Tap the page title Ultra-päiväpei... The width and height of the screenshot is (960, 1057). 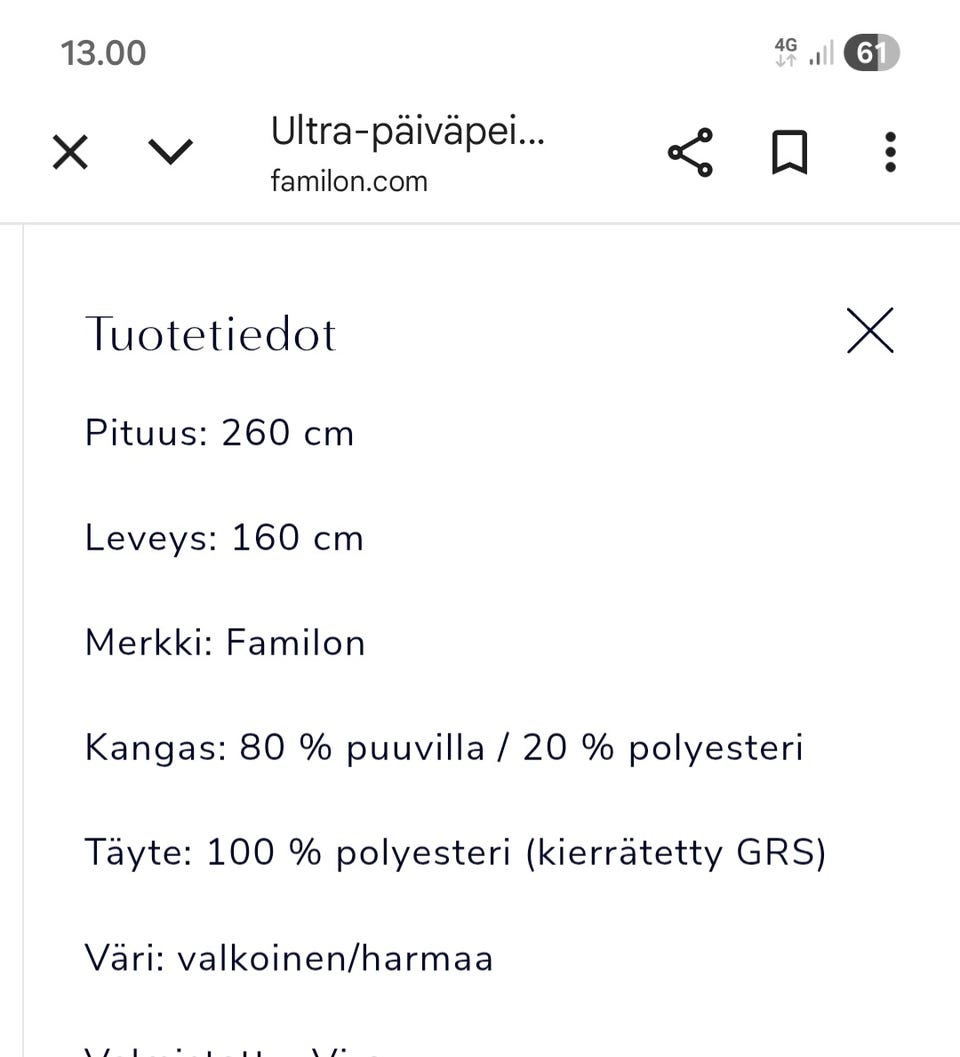click(406, 132)
